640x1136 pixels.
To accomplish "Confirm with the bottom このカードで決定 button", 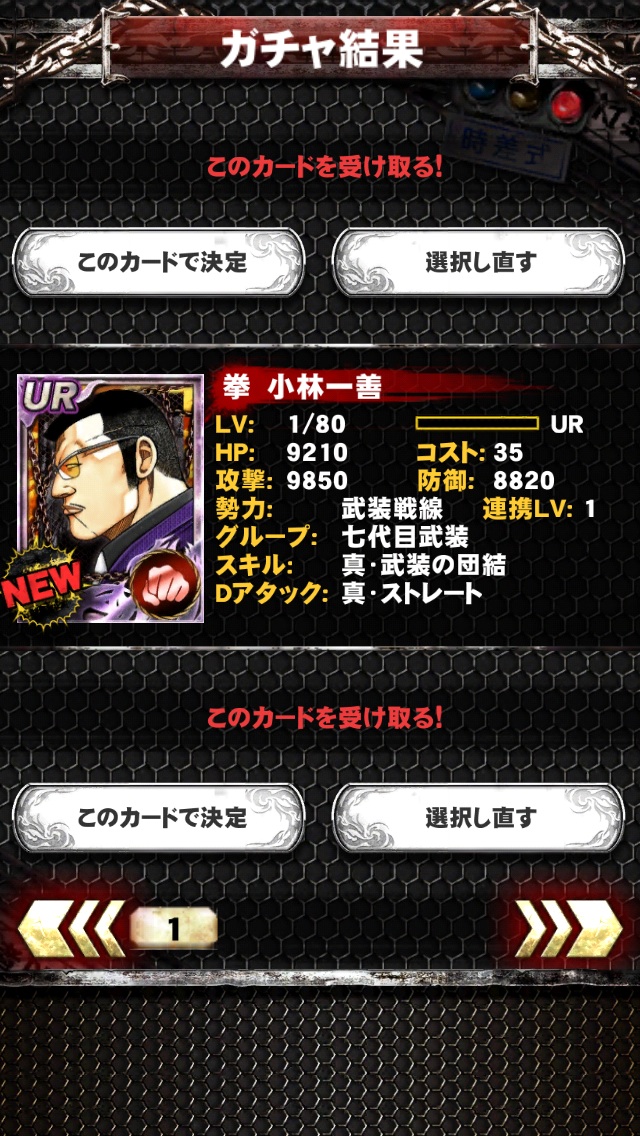I will pos(159,817).
